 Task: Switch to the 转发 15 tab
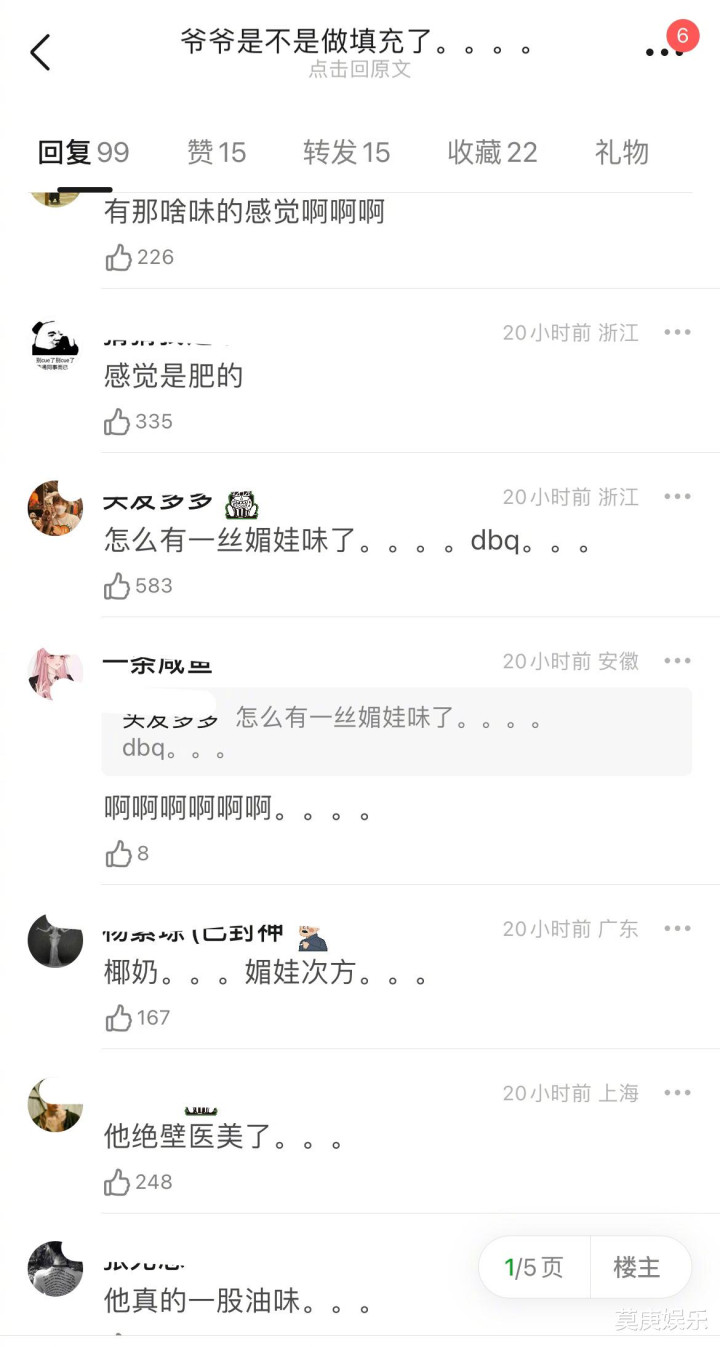point(346,152)
